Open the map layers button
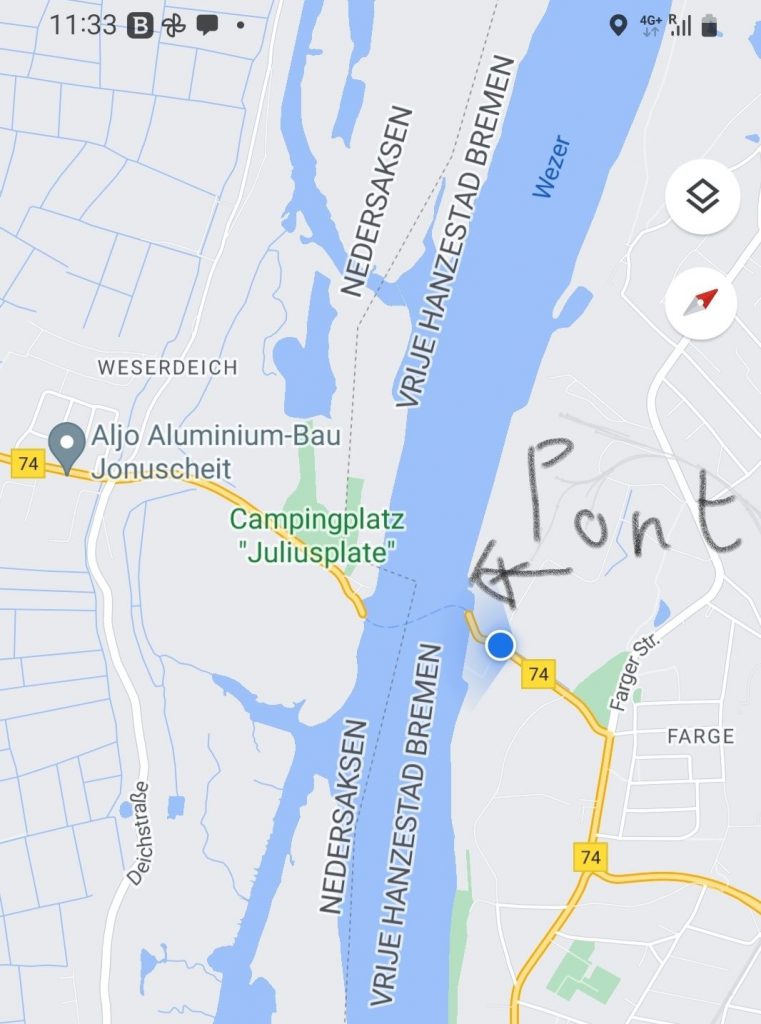The width and height of the screenshot is (761, 1024). pyautogui.click(x=702, y=197)
